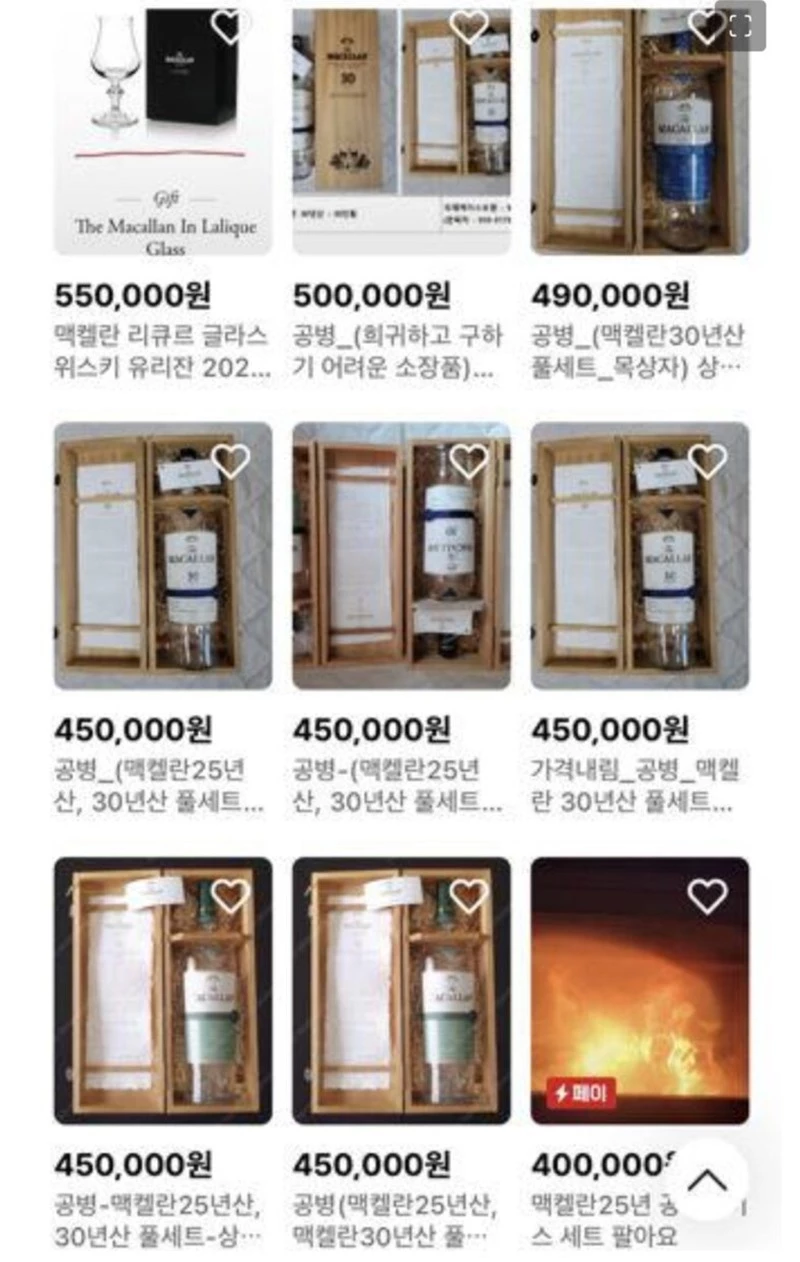
Task: Open the 500,000원 희귀하고 구하기 어려운 소장품 listing
Action: point(400,135)
